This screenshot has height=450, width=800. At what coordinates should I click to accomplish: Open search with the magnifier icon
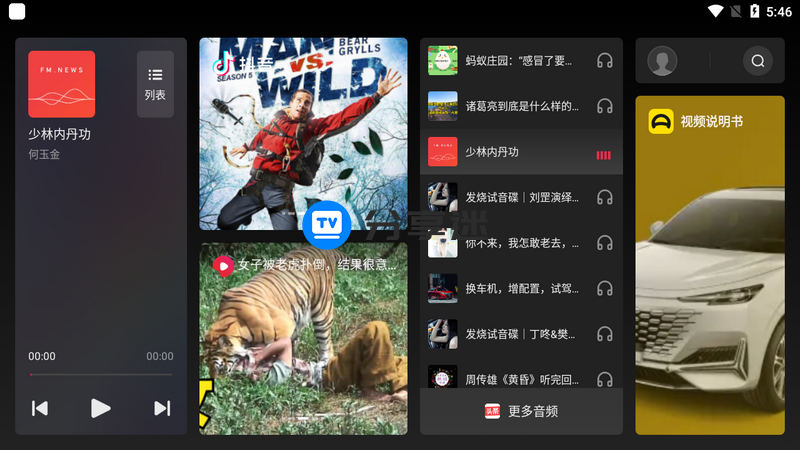tap(758, 61)
